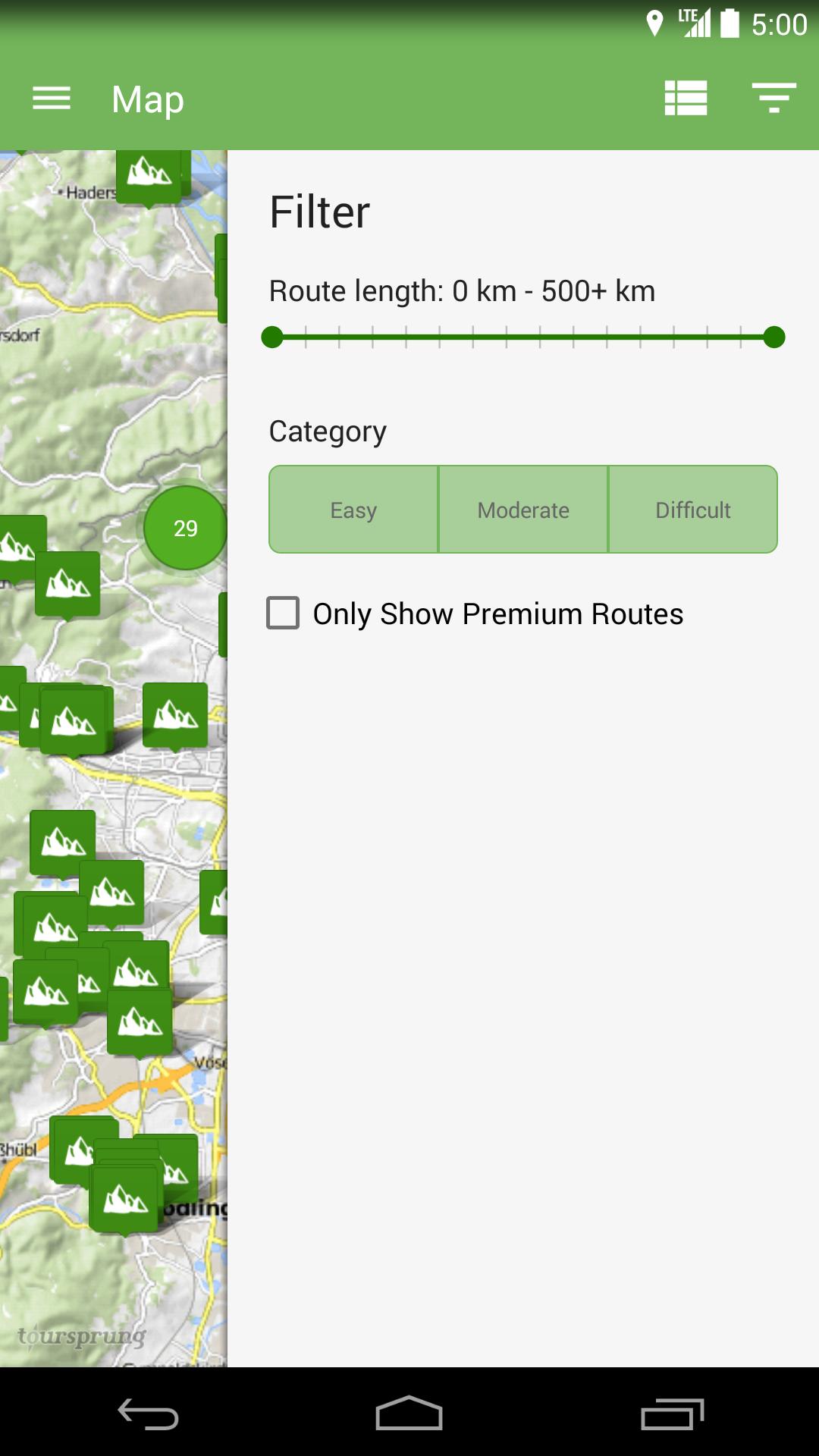
Task: Enable Only Show Premium Routes
Action: coord(283,613)
